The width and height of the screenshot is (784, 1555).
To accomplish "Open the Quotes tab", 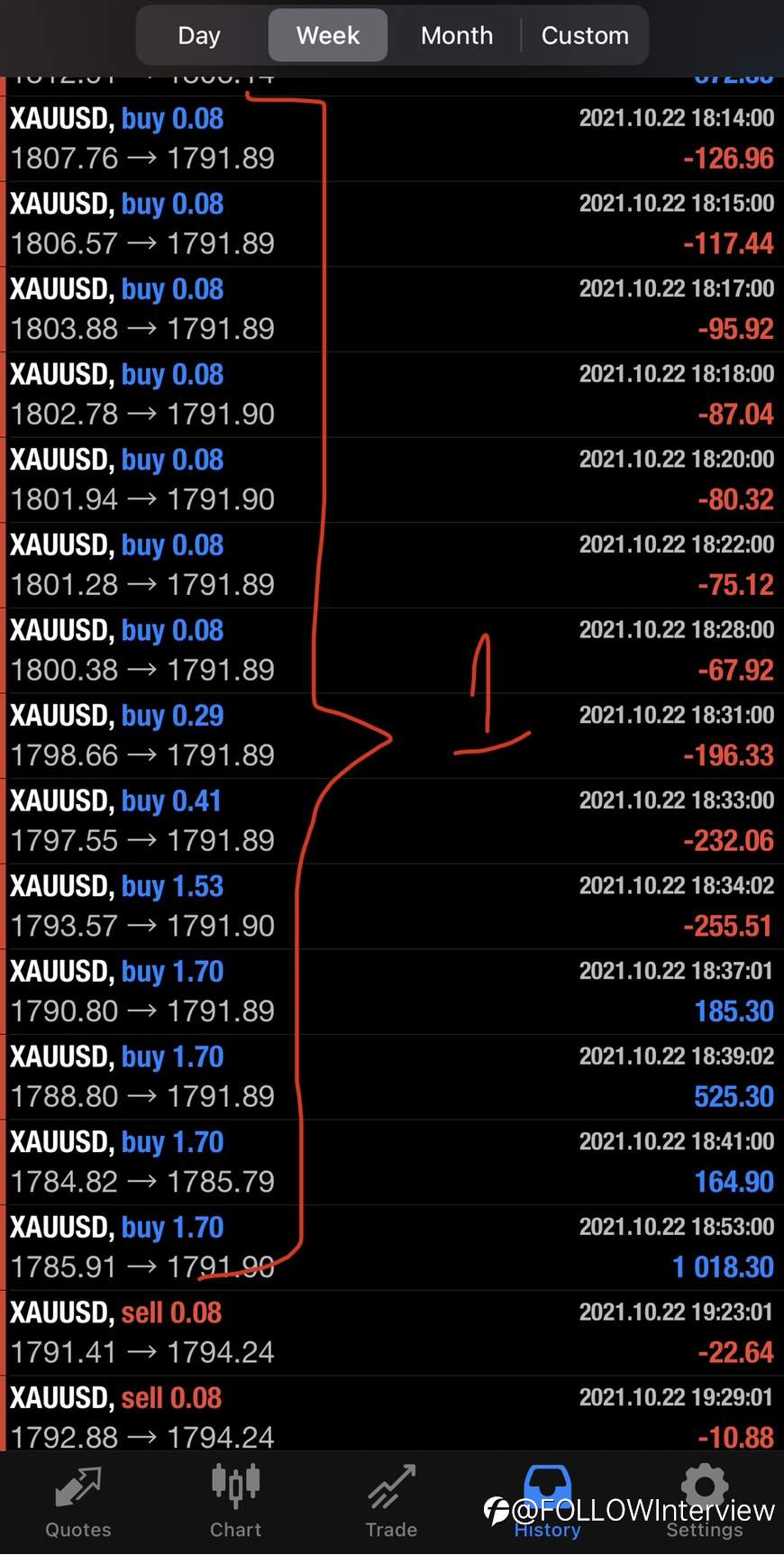I will click(78, 1502).
